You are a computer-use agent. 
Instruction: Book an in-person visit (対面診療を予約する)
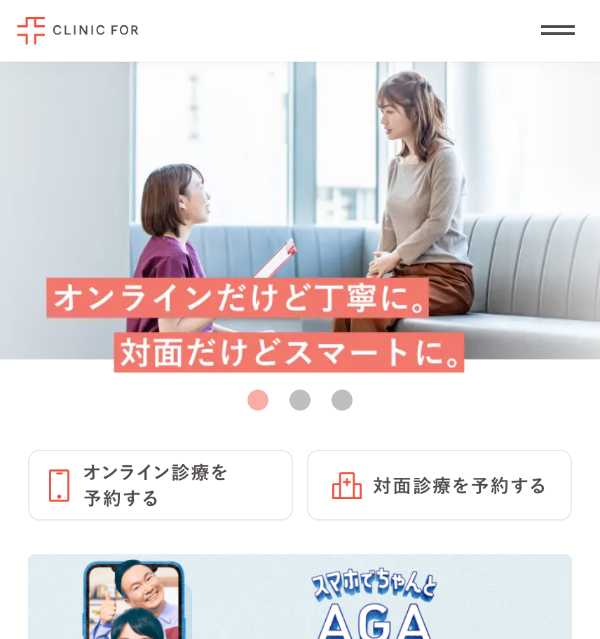click(x=439, y=485)
